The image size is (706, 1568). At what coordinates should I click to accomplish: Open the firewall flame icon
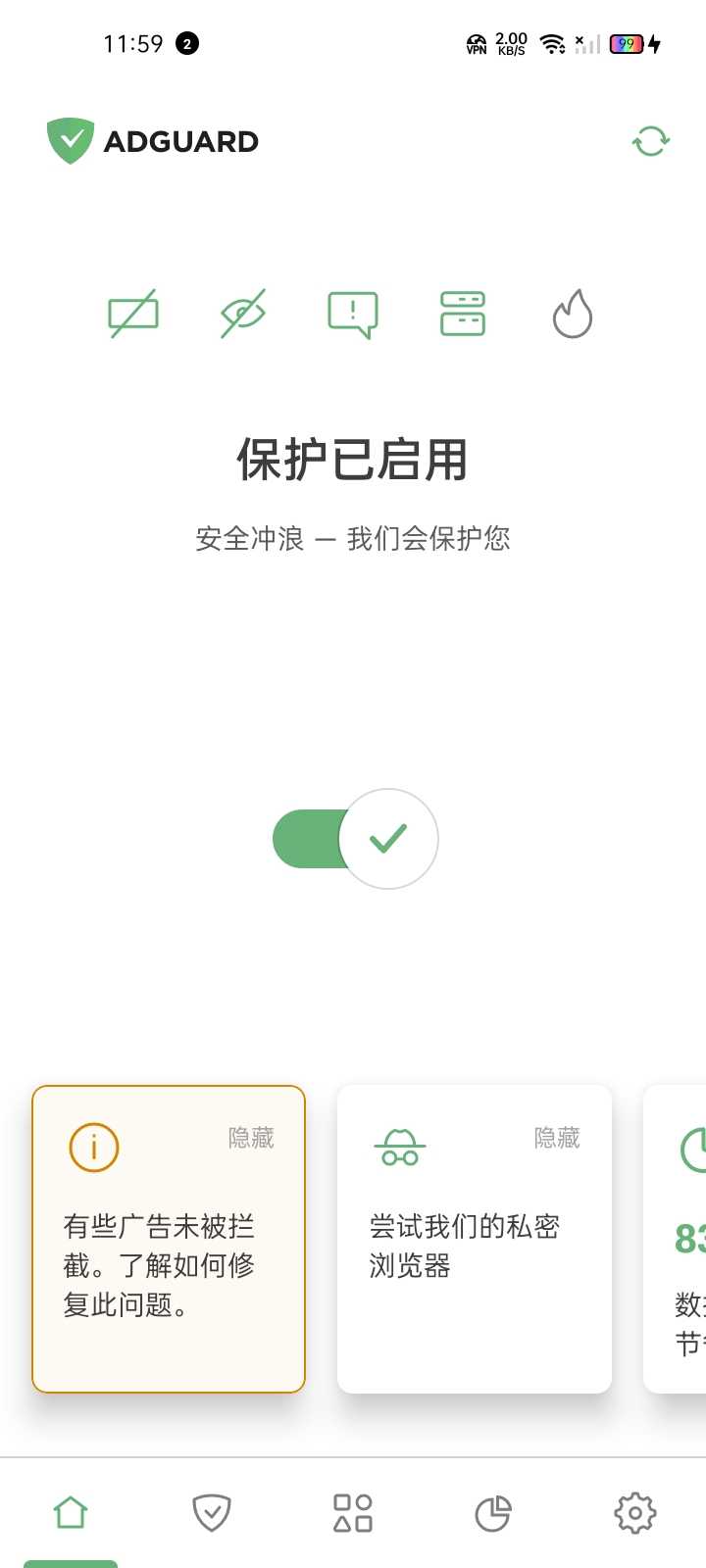click(573, 314)
